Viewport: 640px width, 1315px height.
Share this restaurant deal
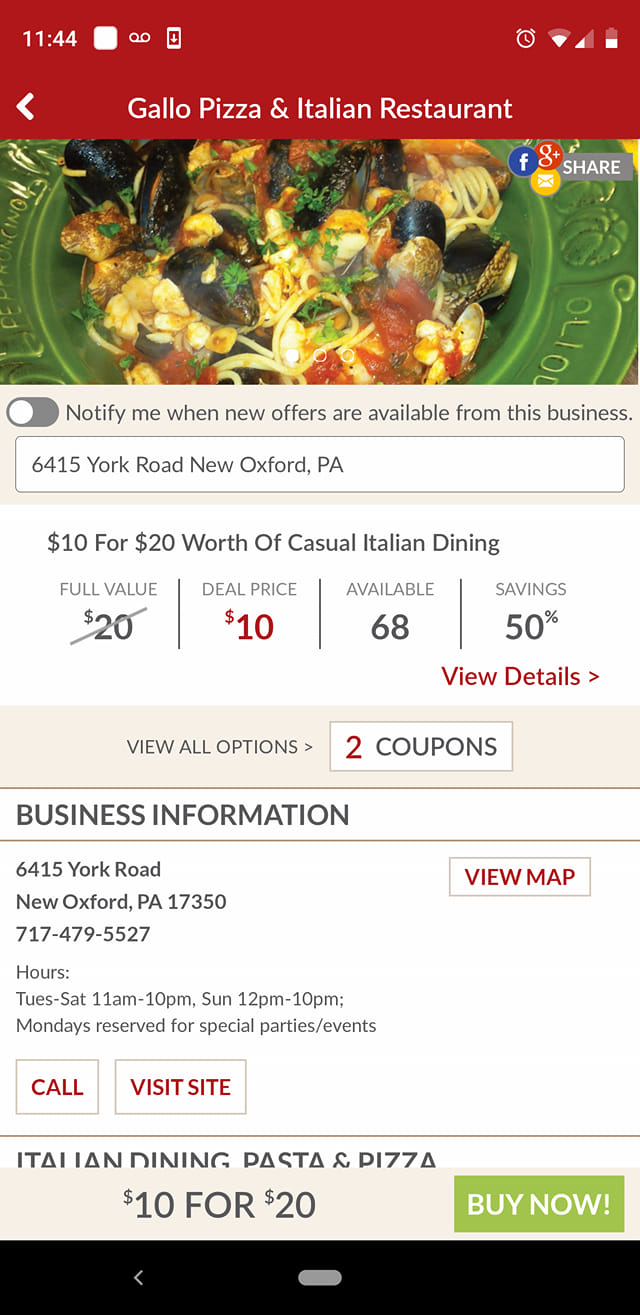[x=590, y=167]
